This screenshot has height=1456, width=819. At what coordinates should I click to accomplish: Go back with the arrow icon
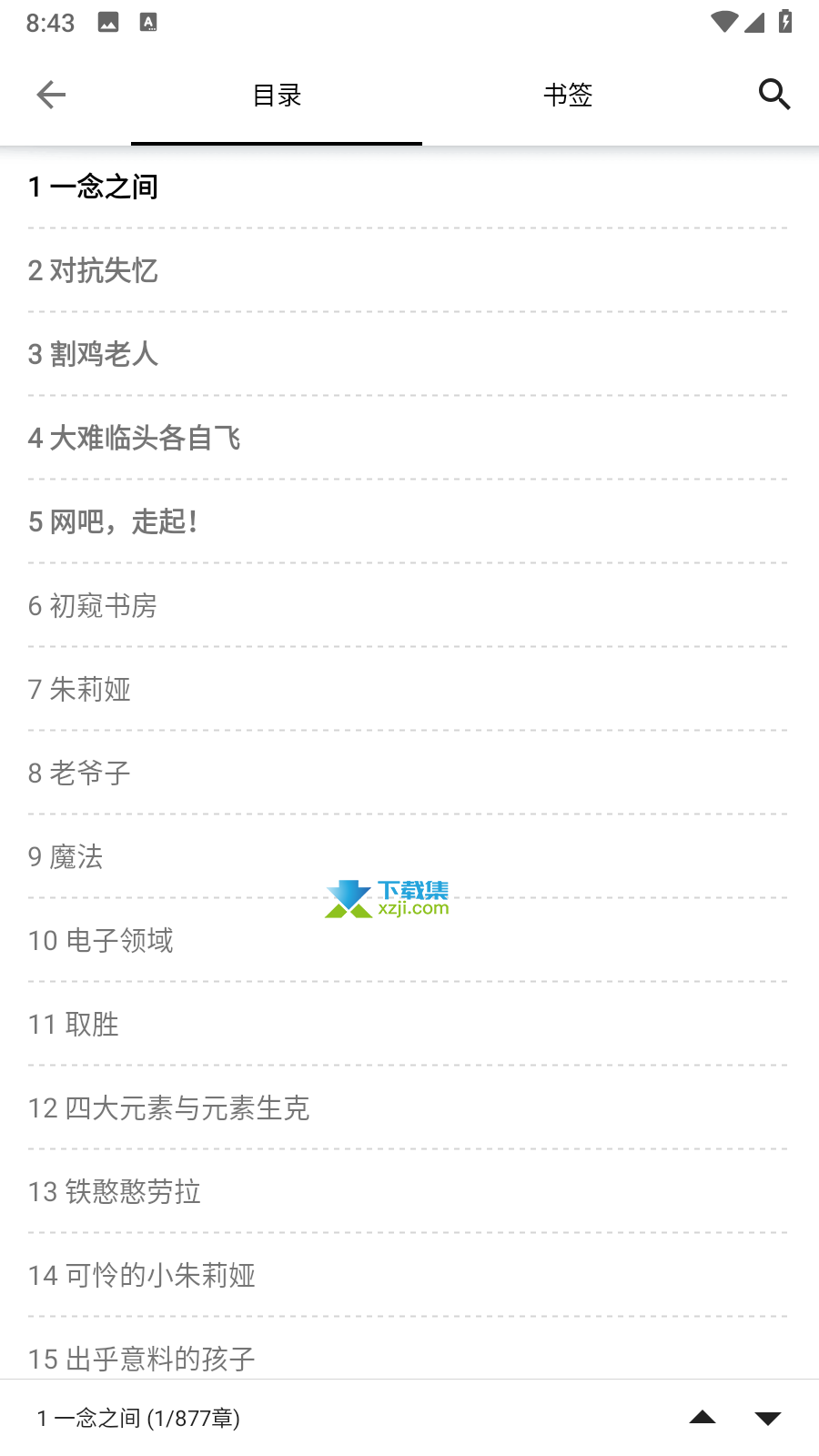coord(51,95)
